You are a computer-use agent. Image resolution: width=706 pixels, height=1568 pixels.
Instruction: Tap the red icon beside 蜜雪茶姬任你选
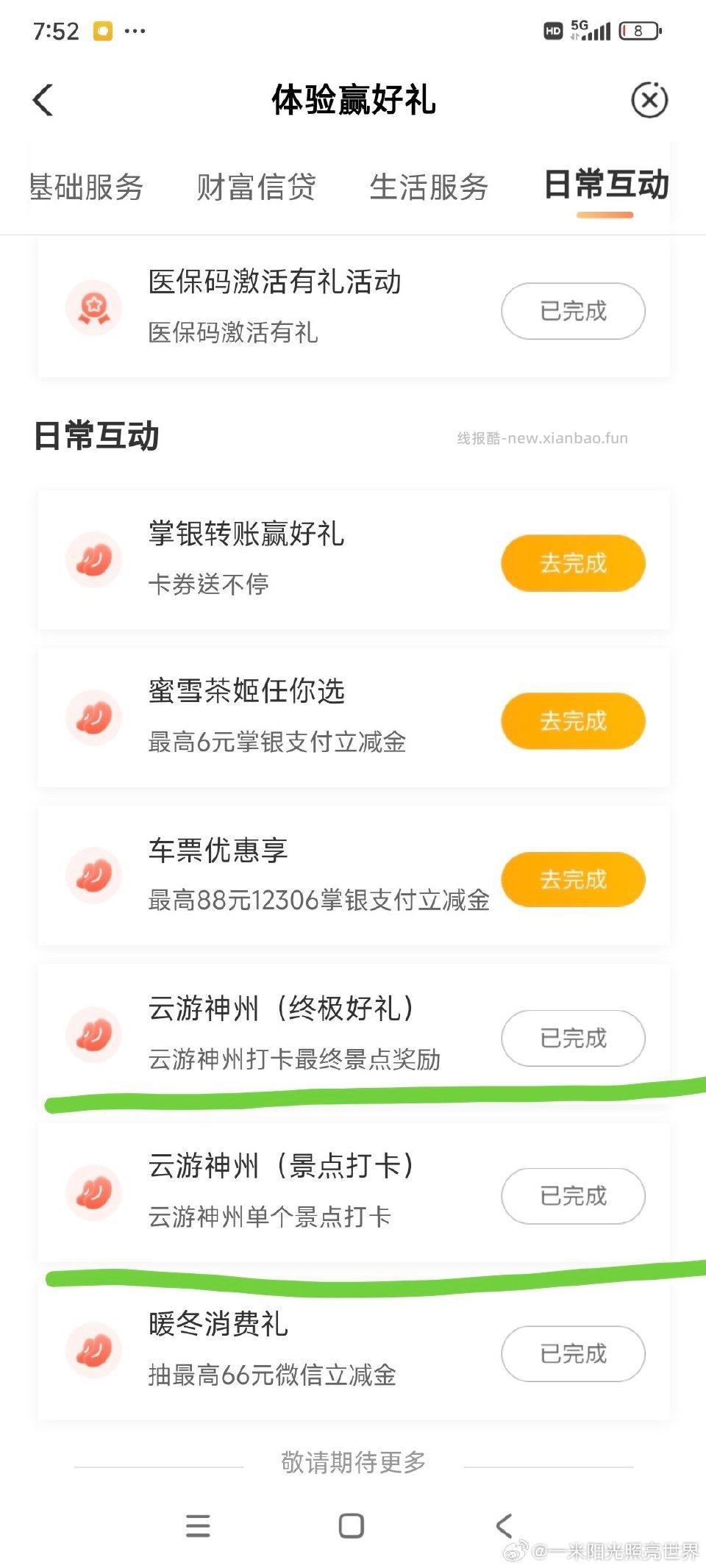(93, 717)
